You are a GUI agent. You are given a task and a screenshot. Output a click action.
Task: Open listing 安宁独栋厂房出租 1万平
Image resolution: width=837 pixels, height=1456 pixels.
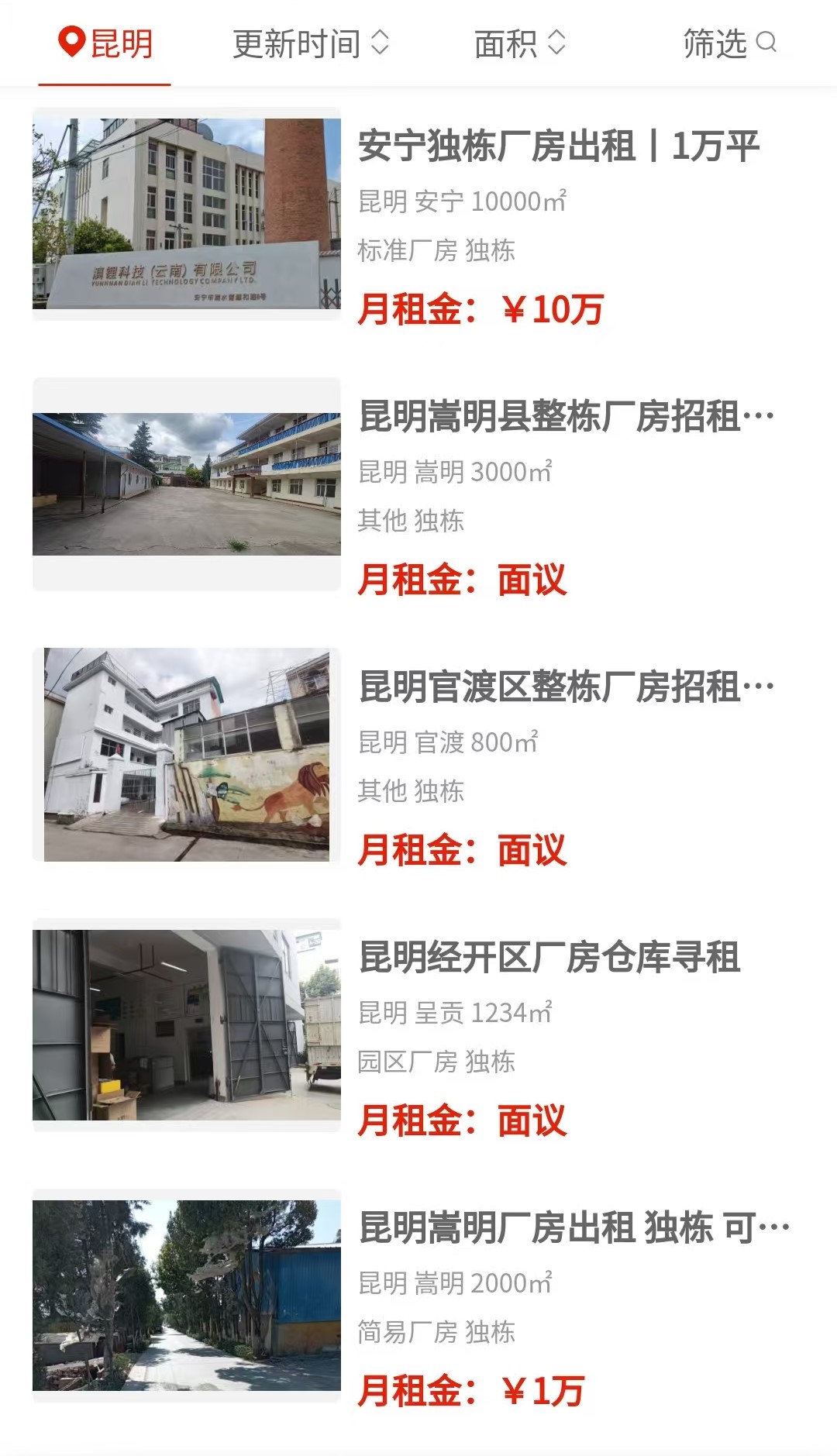coord(558,146)
